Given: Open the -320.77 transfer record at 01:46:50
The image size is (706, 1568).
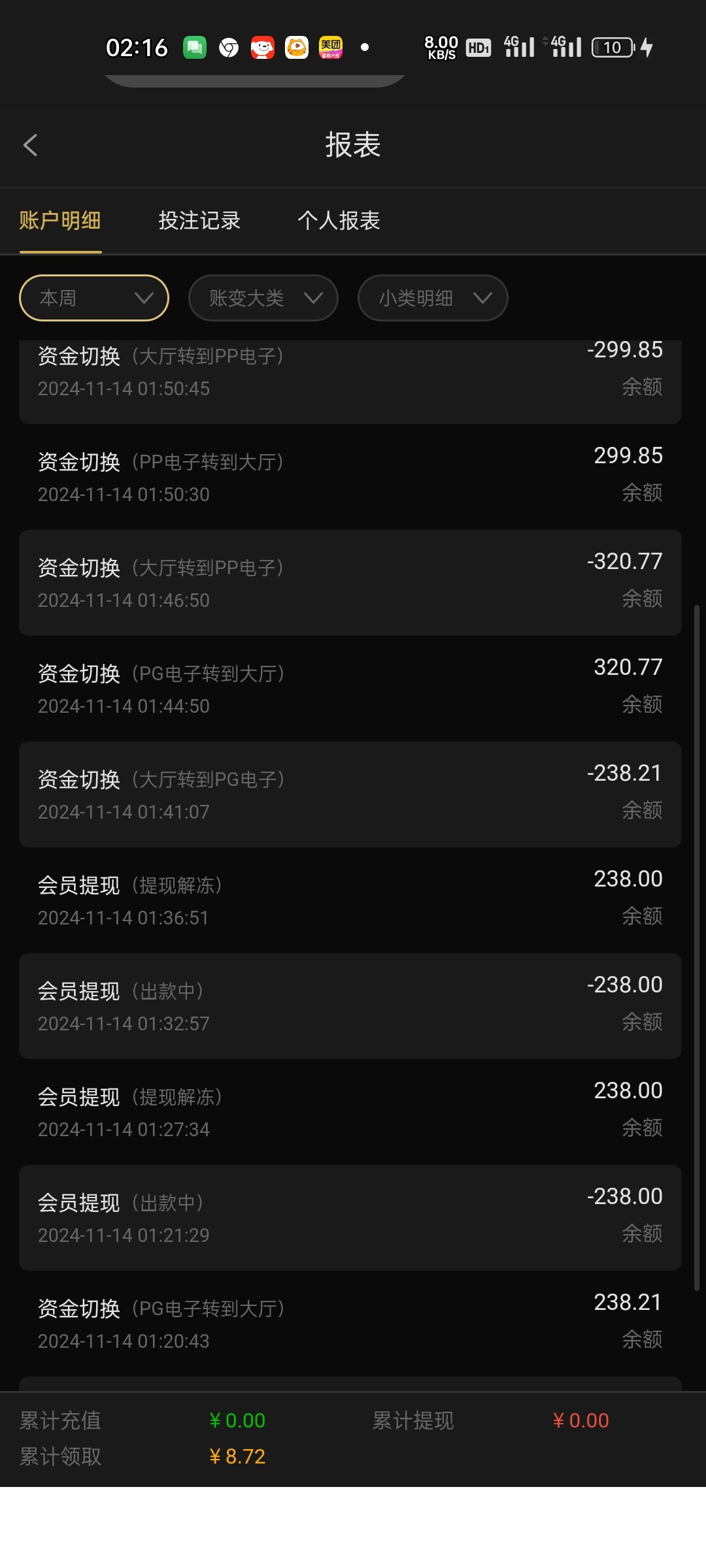Looking at the screenshot, I should [350, 583].
